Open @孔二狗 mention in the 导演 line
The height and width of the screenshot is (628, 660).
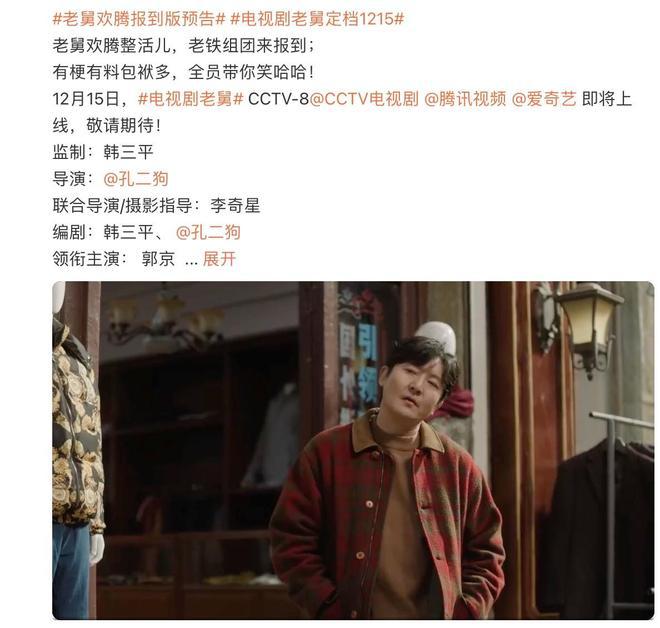pos(136,179)
